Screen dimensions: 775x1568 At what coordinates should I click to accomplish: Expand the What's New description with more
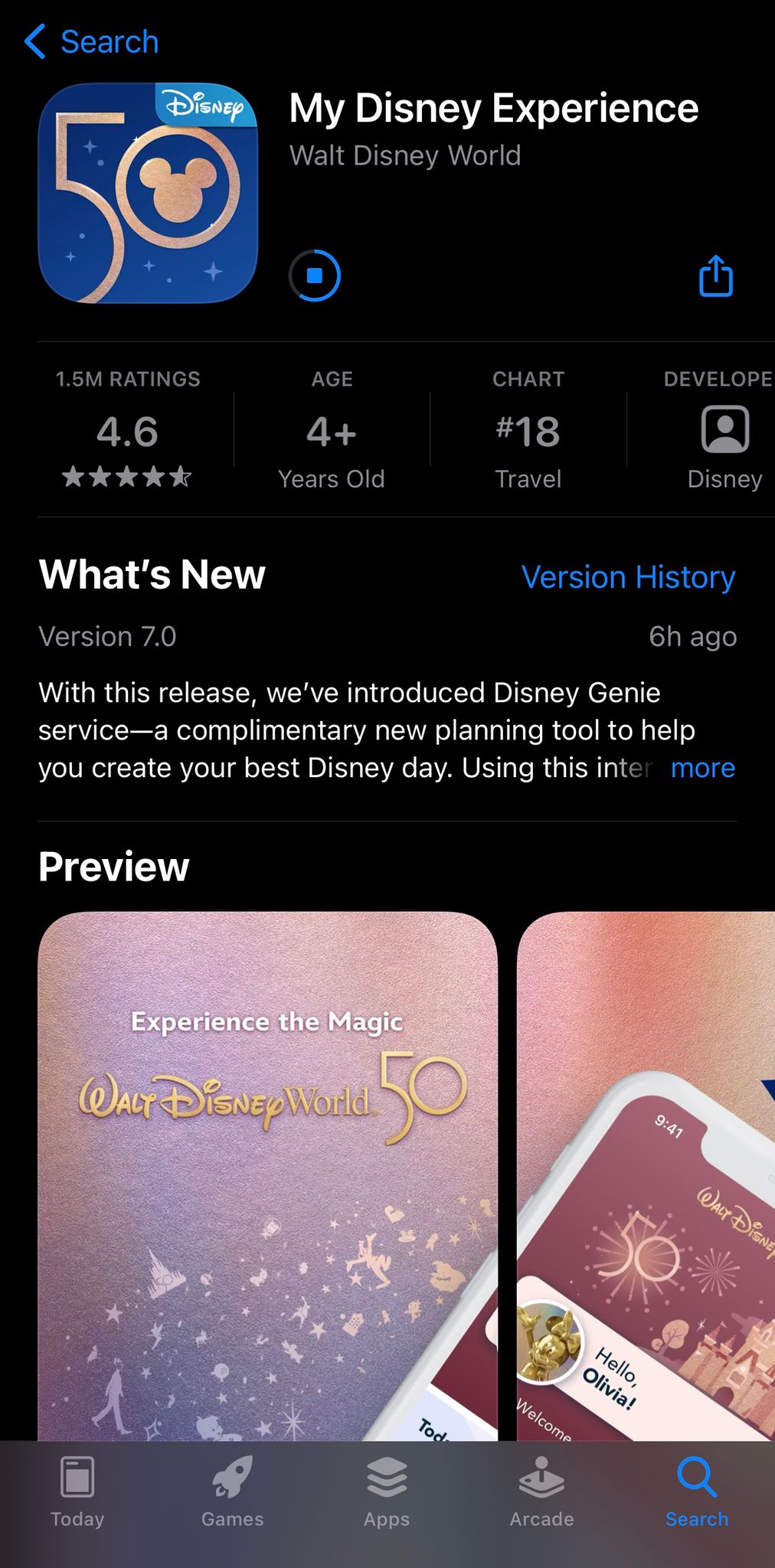click(702, 768)
